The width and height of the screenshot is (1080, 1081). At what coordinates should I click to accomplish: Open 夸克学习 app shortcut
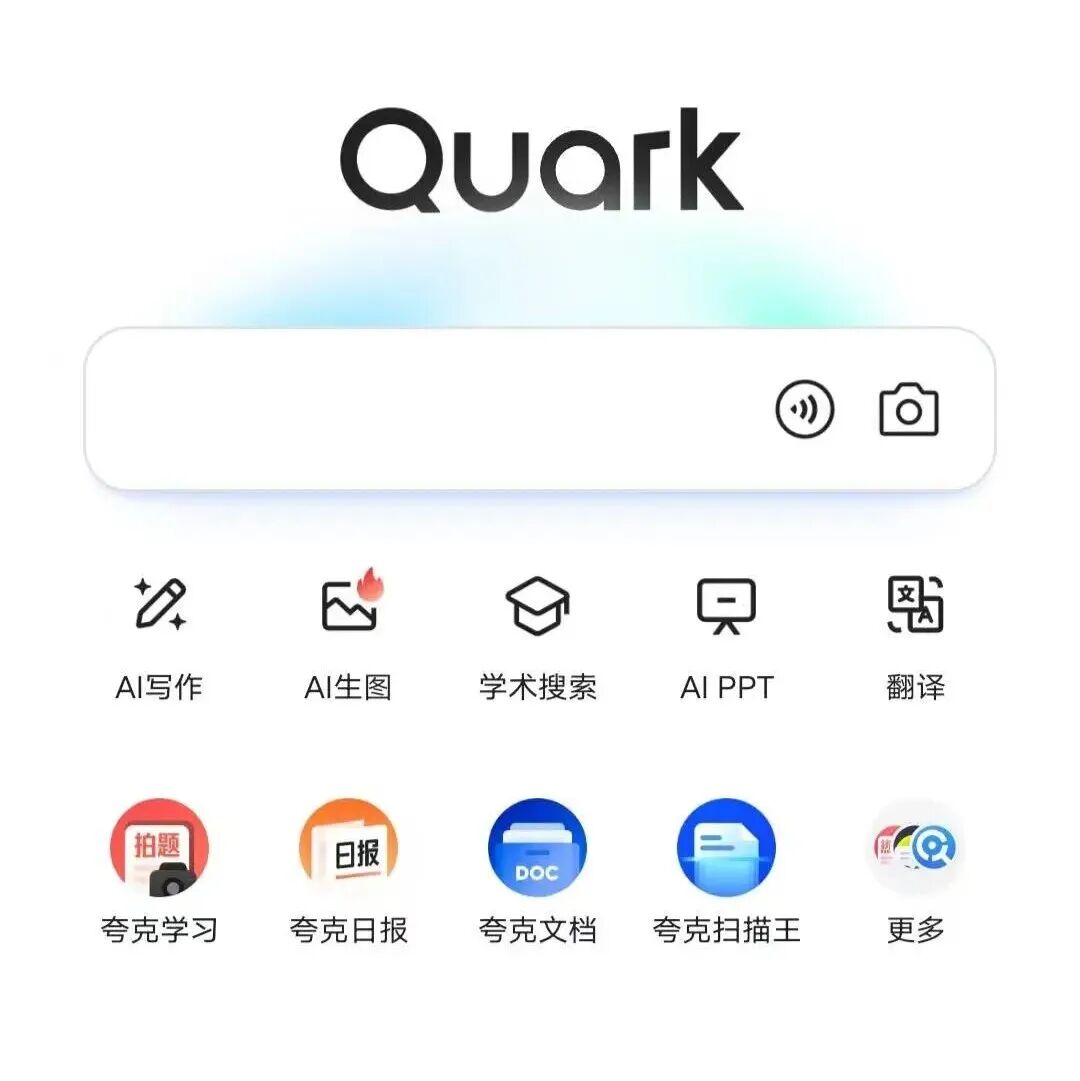[x=160, y=848]
